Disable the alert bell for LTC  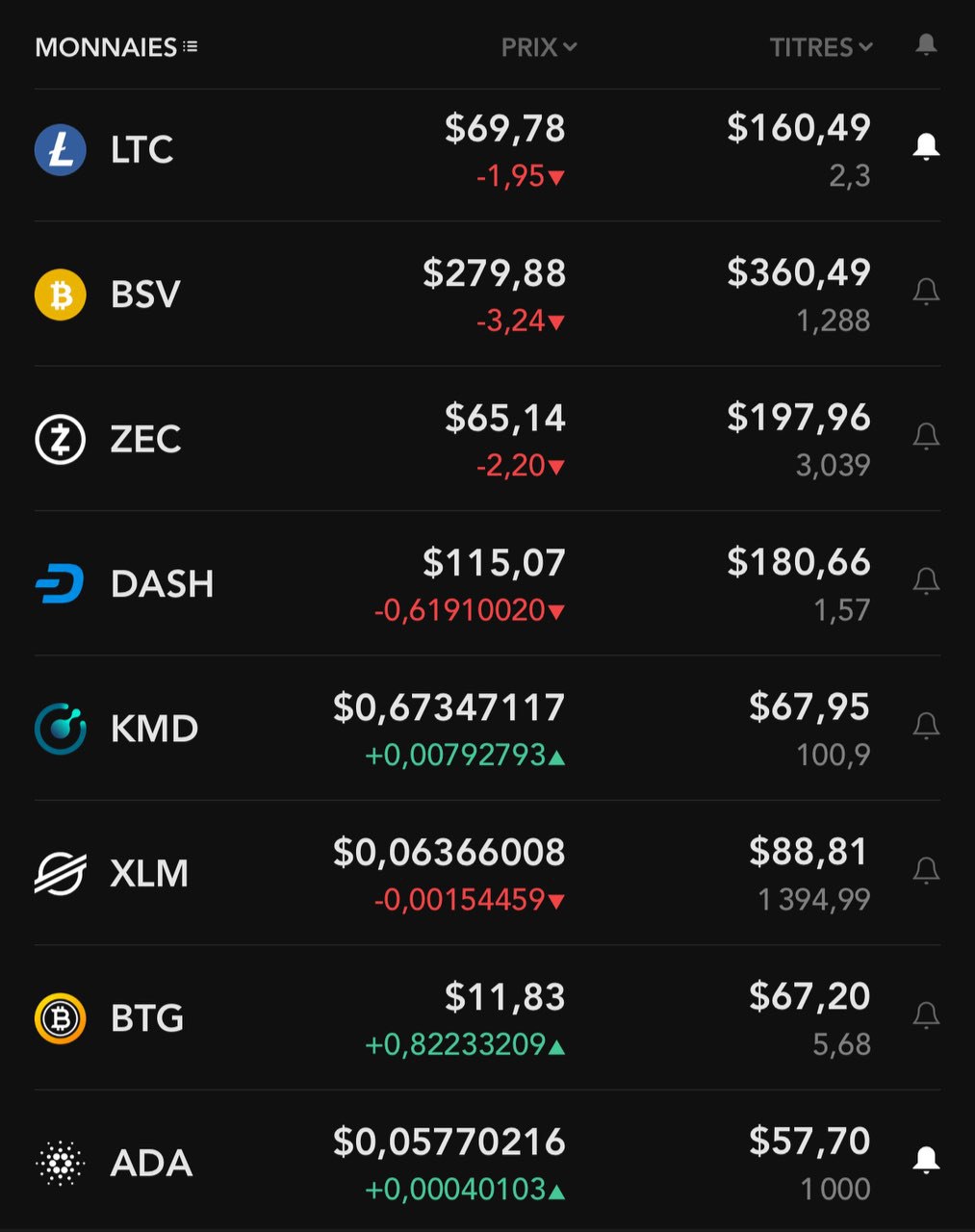(x=926, y=146)
